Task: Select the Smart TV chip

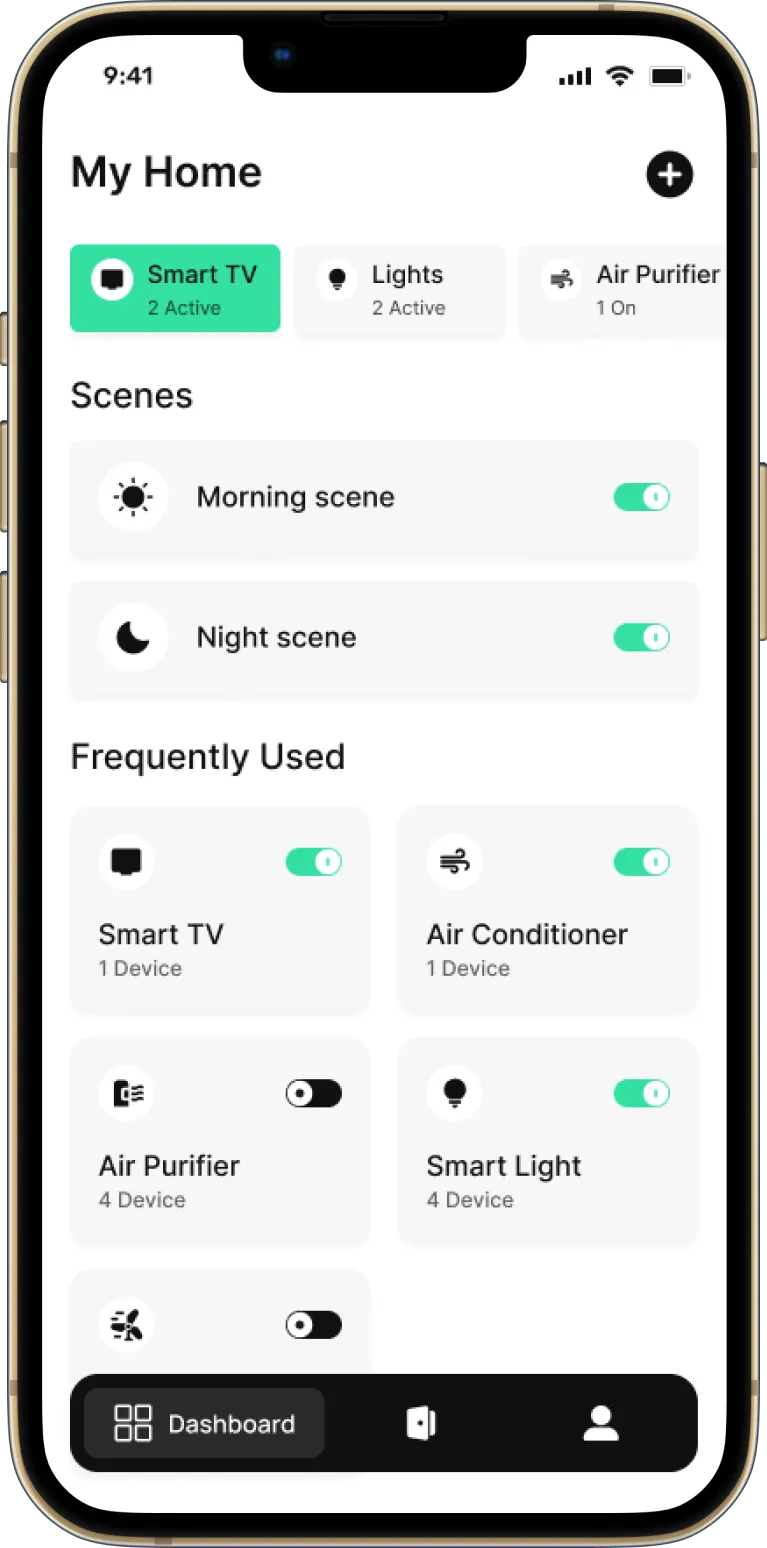Action: (x=175, y=288)
